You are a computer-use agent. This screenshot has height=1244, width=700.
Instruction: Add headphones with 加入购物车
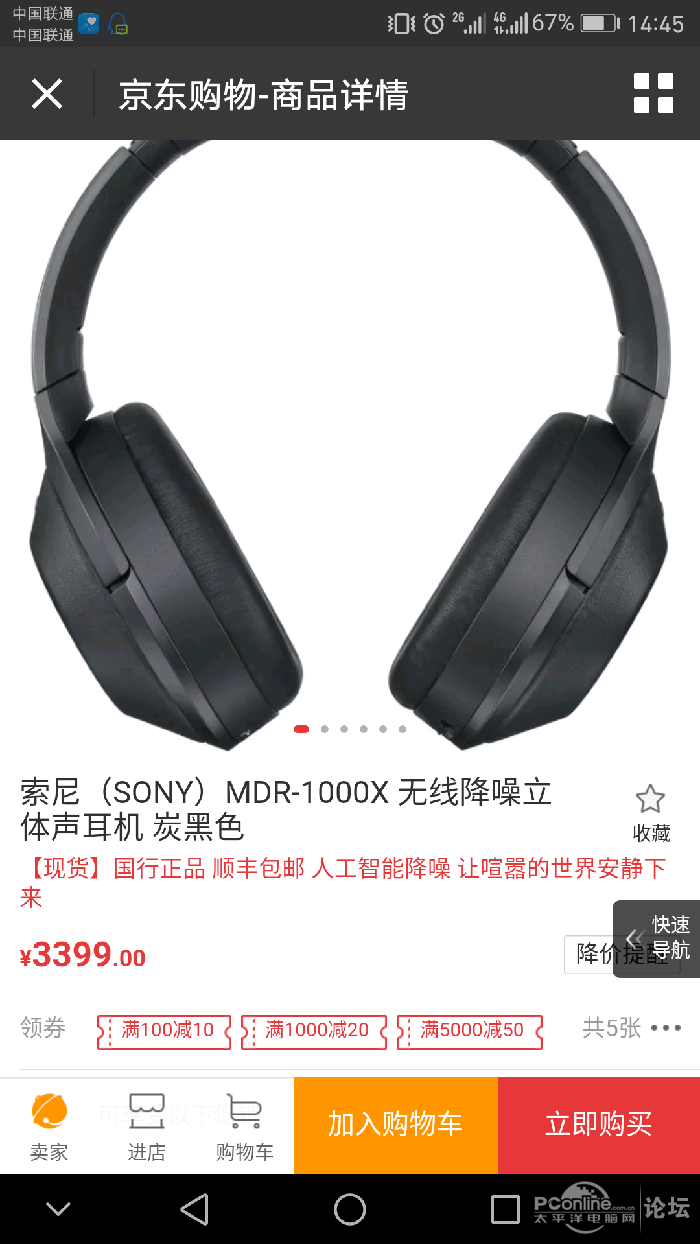pyautogui.click(x=395, y=1124)
